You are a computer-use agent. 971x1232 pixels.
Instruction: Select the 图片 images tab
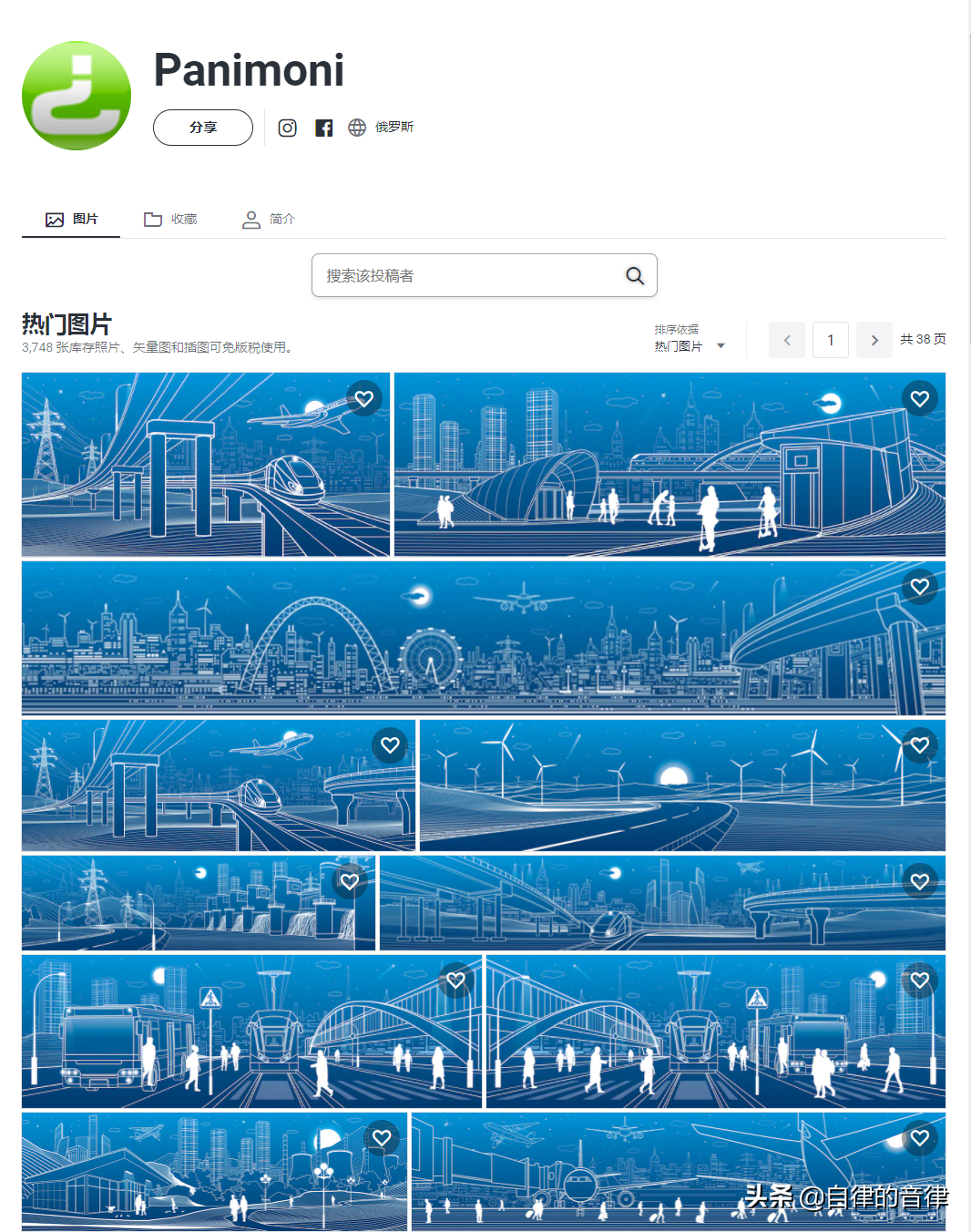click(x=72, y=219)
